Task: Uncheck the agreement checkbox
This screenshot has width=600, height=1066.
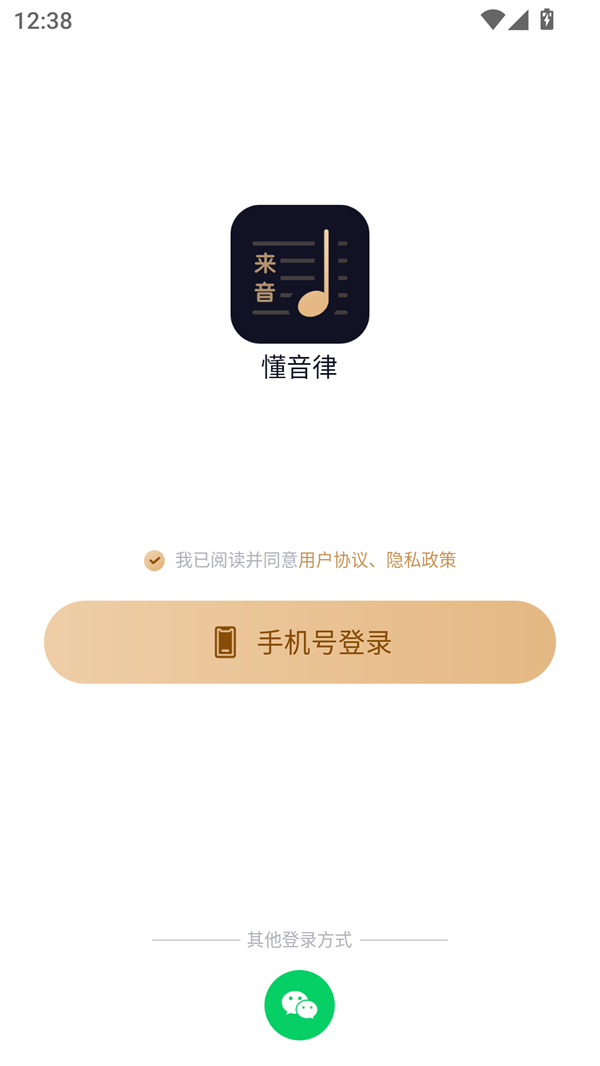Action: [154, 560]
